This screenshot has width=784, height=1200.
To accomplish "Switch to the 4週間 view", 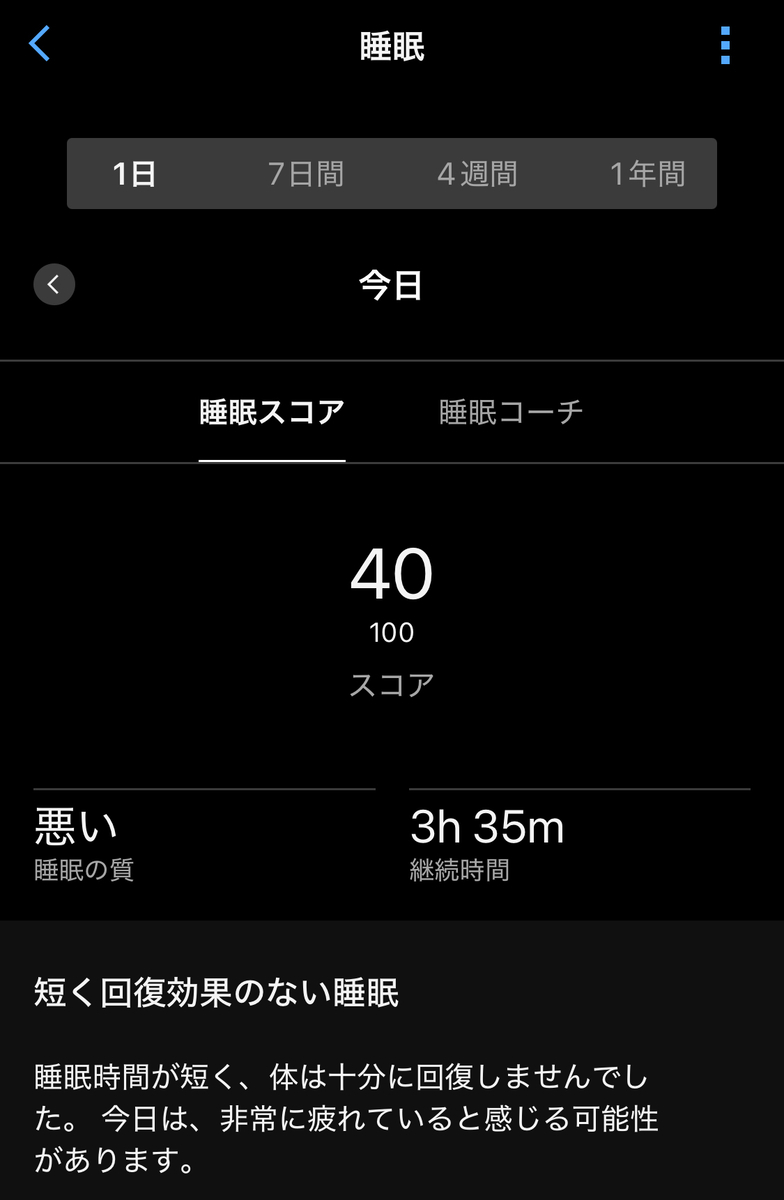I will pyautogui.click(x=477, y=174).
